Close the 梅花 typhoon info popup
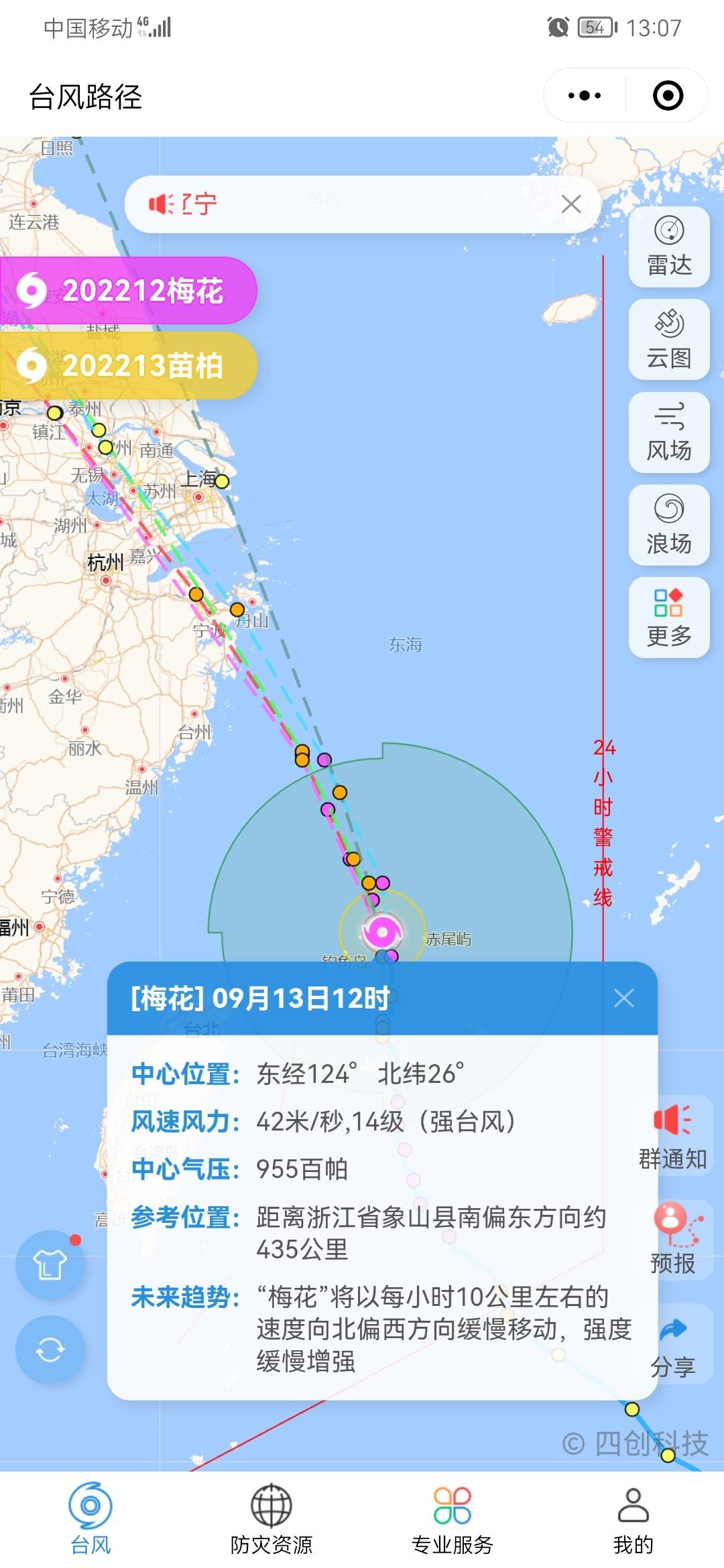 tap(623, 998)
